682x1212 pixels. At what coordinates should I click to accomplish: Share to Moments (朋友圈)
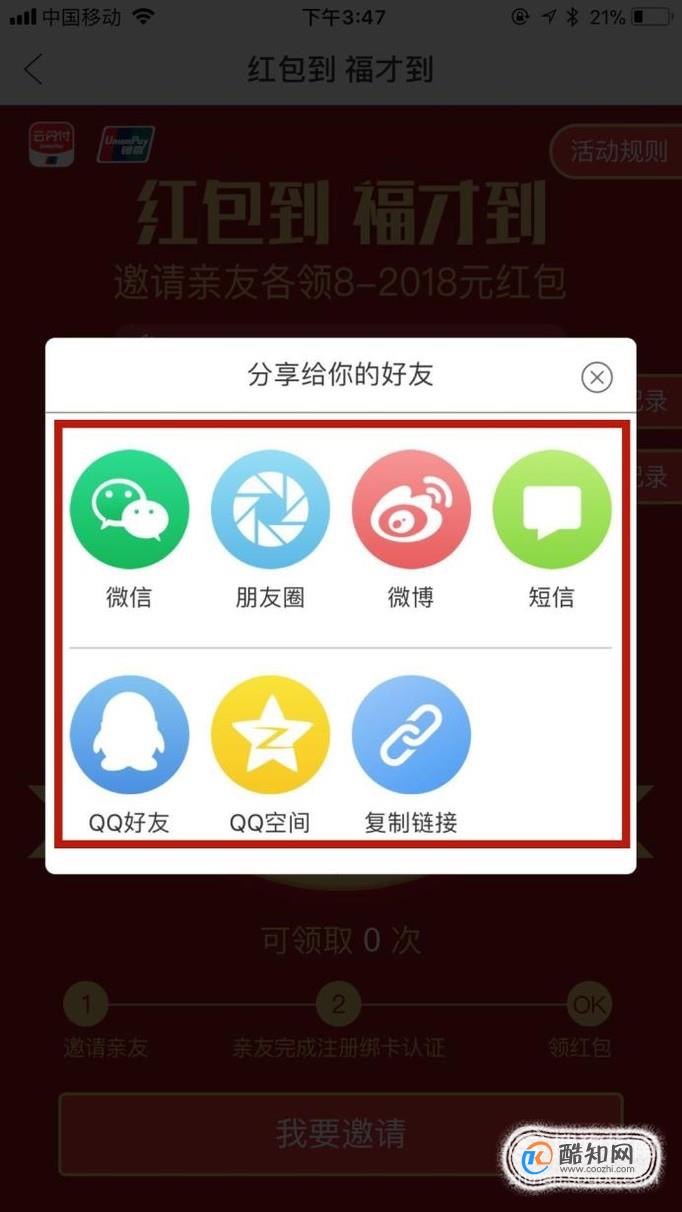pyautogui.click(x=270, y=510)
